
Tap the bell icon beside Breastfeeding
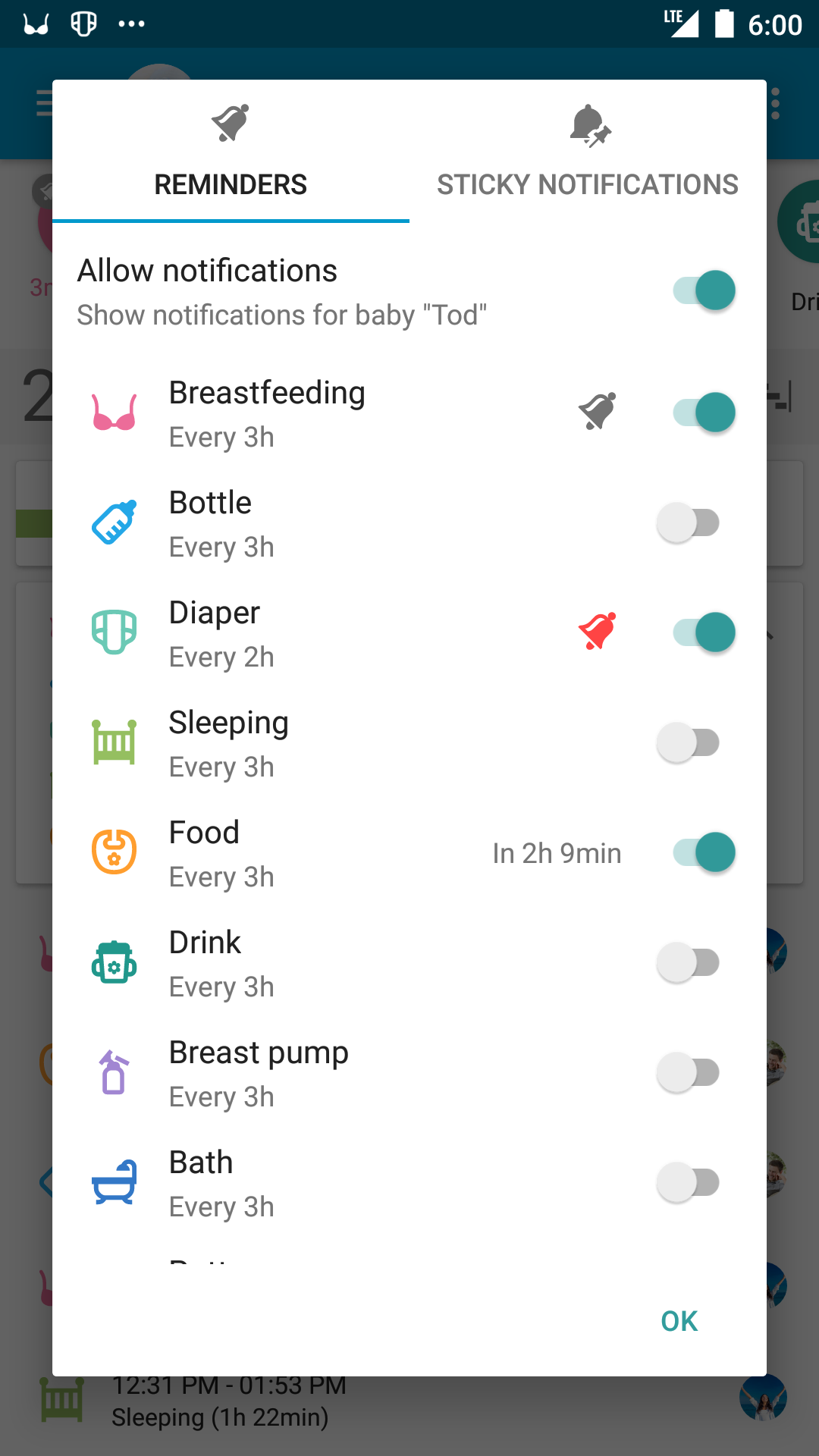(x=598, y=412)
